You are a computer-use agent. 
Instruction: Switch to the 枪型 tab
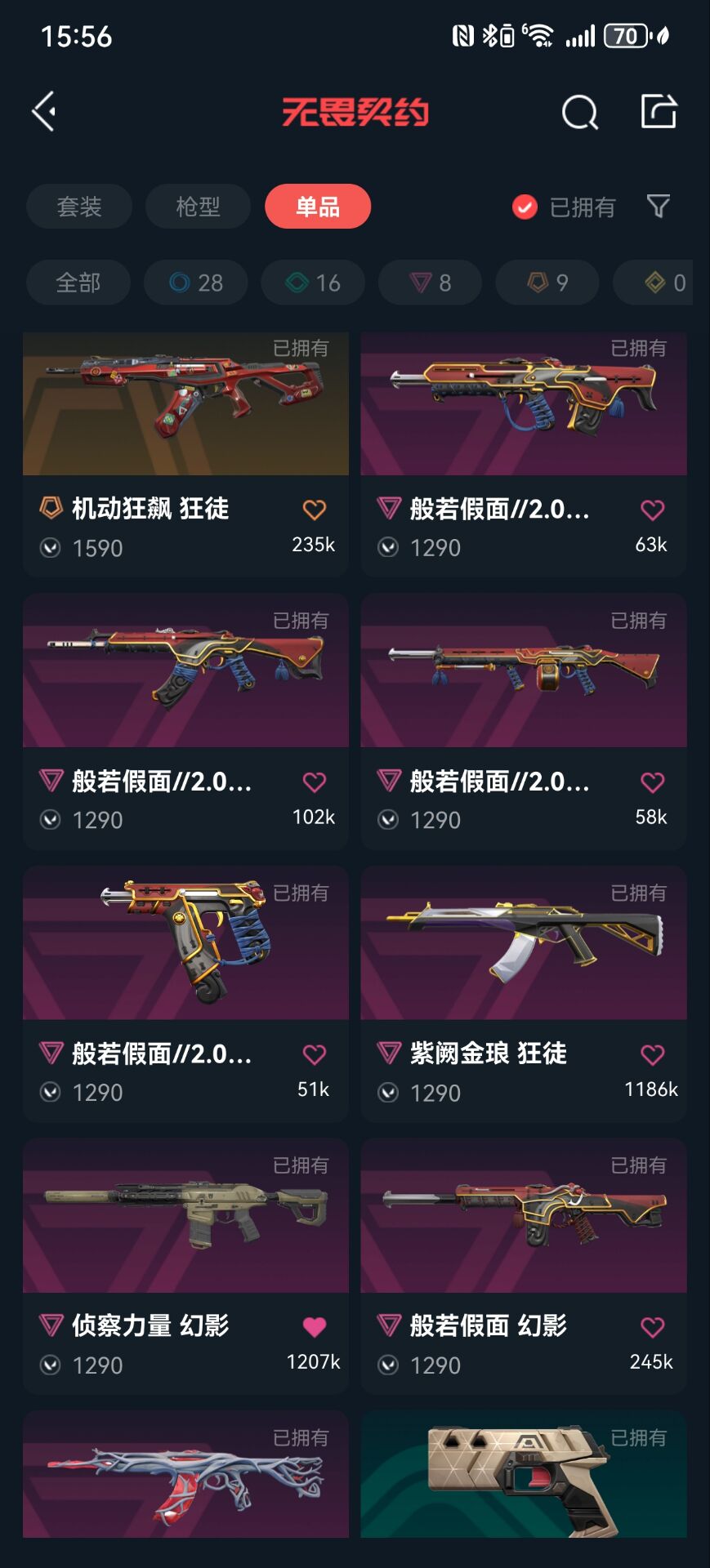coord(199,207)
